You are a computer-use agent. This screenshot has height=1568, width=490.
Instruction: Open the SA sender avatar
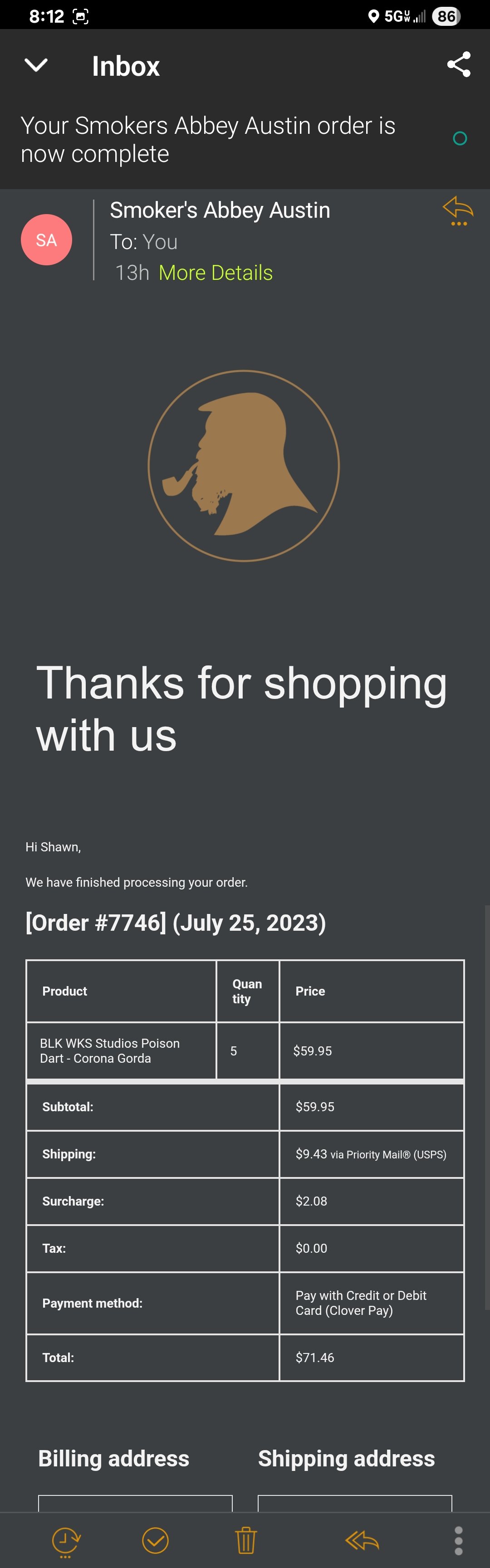46,240
